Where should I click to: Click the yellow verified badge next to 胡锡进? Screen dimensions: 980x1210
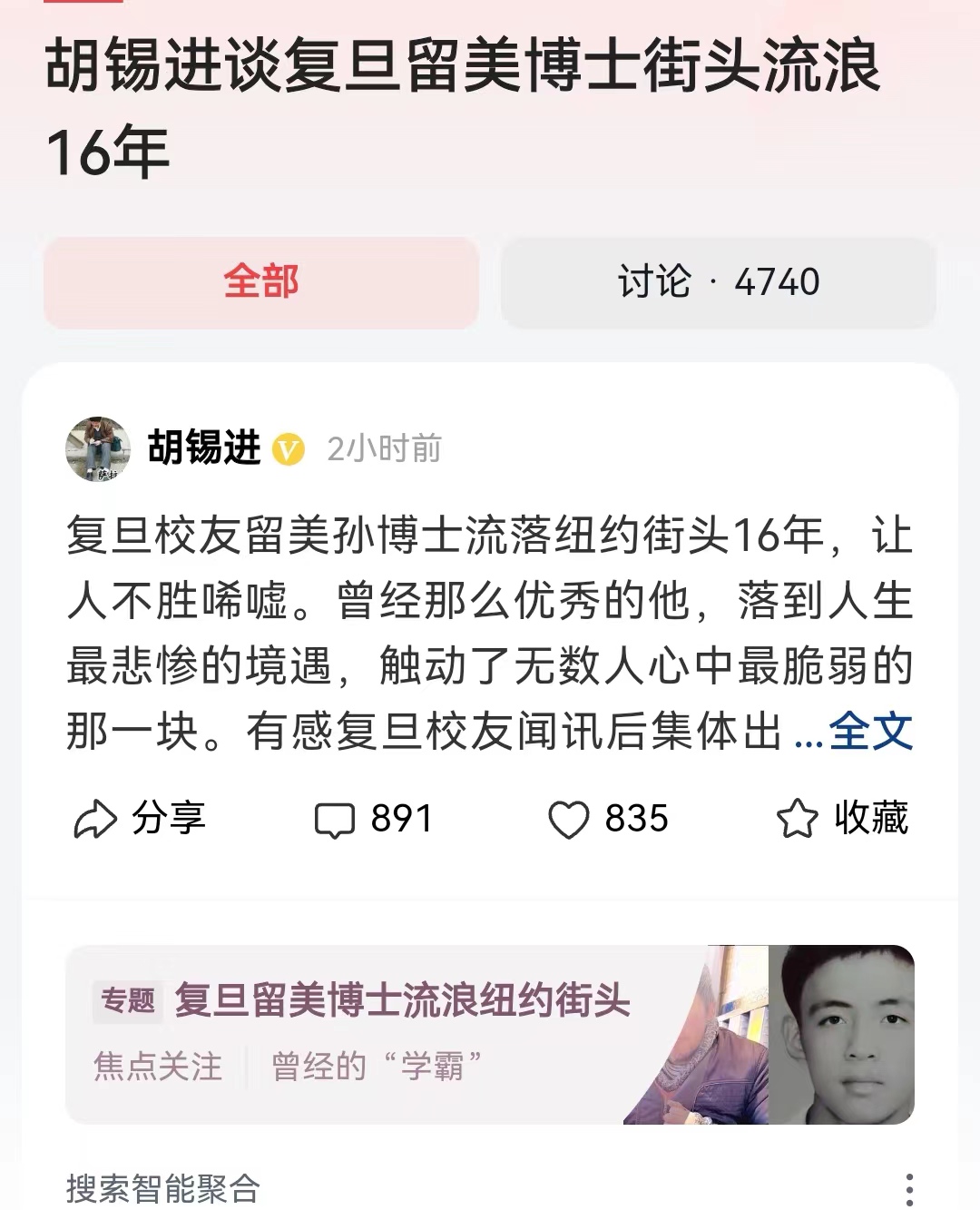pyautogui.click(x=287, y=448)
